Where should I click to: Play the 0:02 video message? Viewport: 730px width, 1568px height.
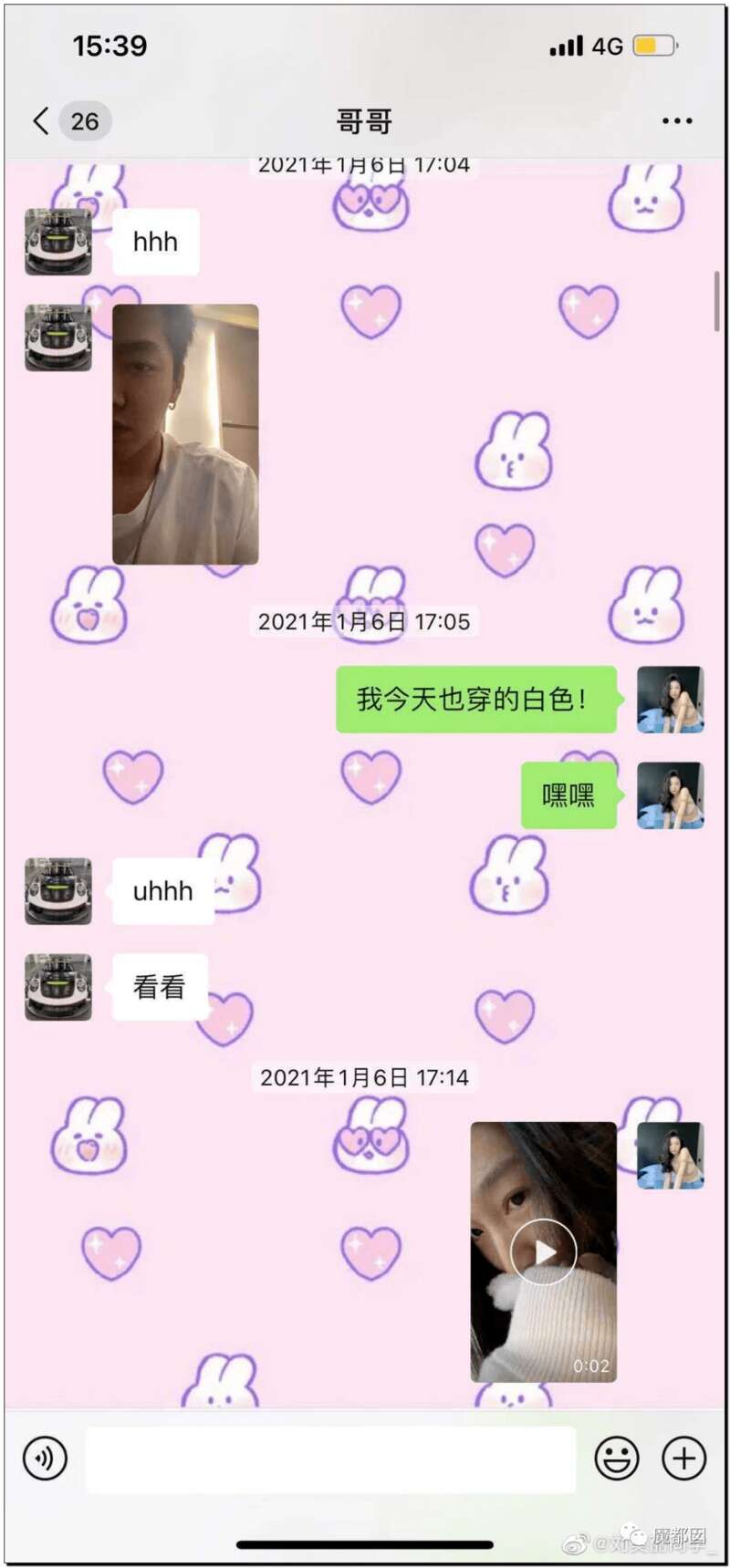tap(543, 1251)
